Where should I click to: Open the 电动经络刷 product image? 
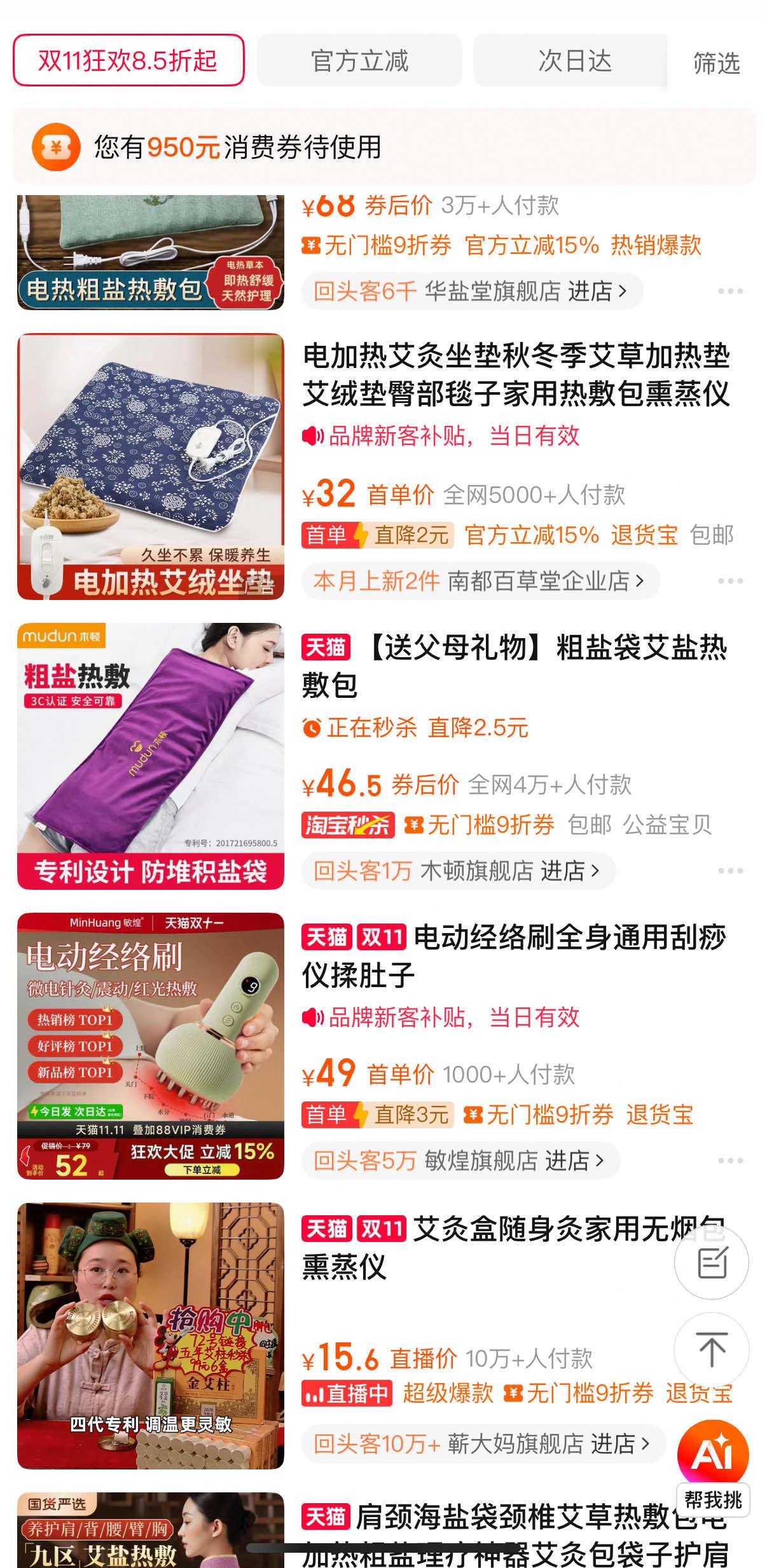[151, 1046]
